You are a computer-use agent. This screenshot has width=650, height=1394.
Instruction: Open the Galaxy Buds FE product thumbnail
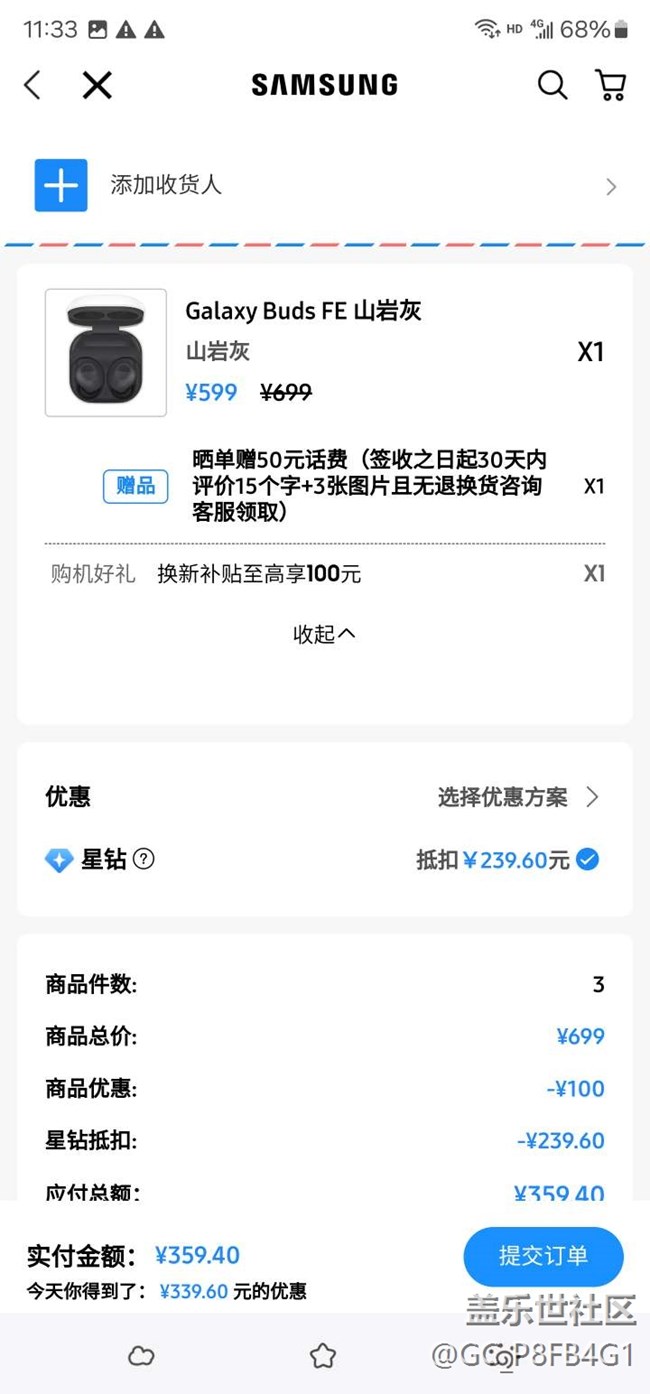click(106, 353)
